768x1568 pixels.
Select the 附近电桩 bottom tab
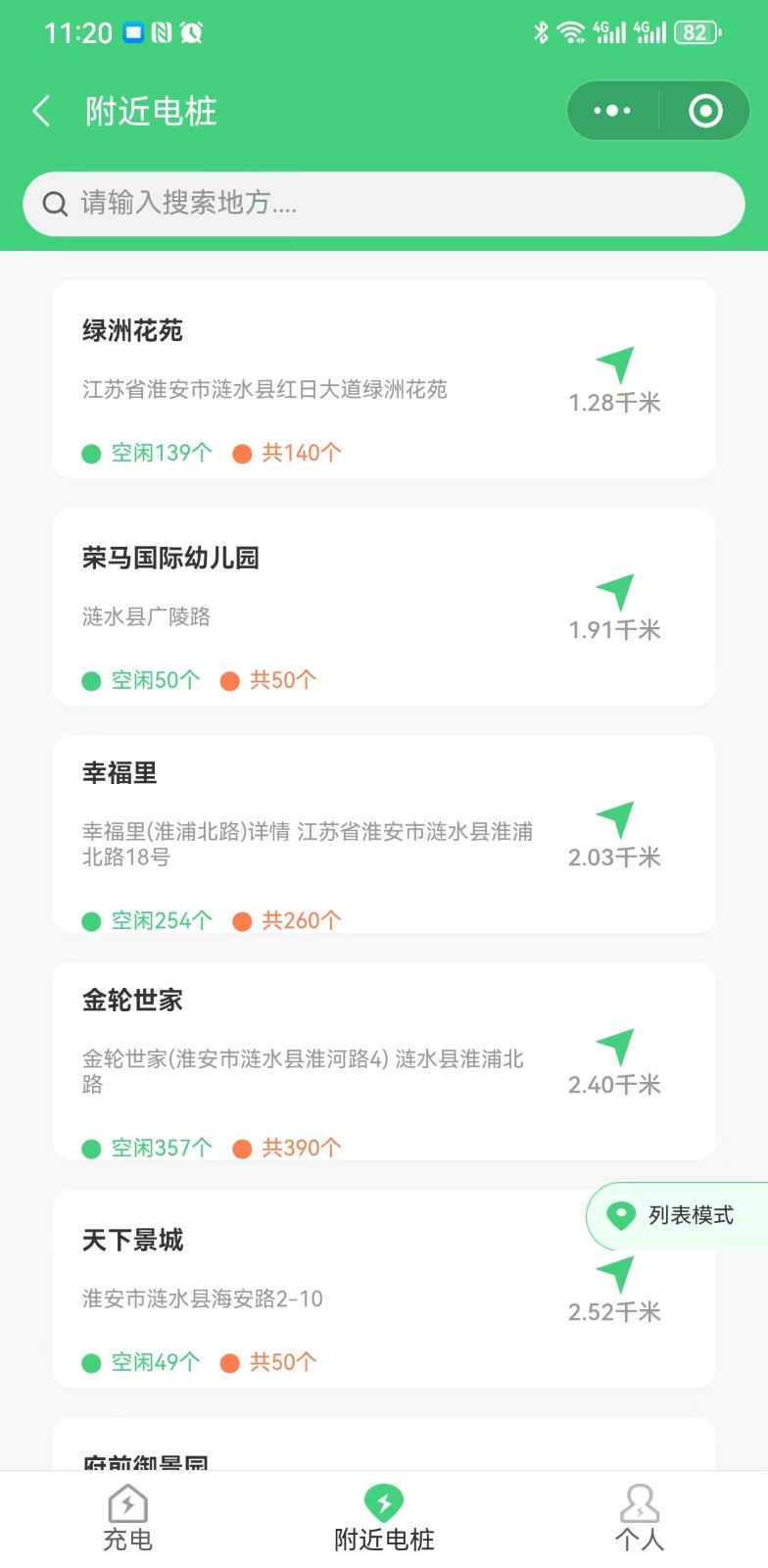click(x=384, y=1519)
